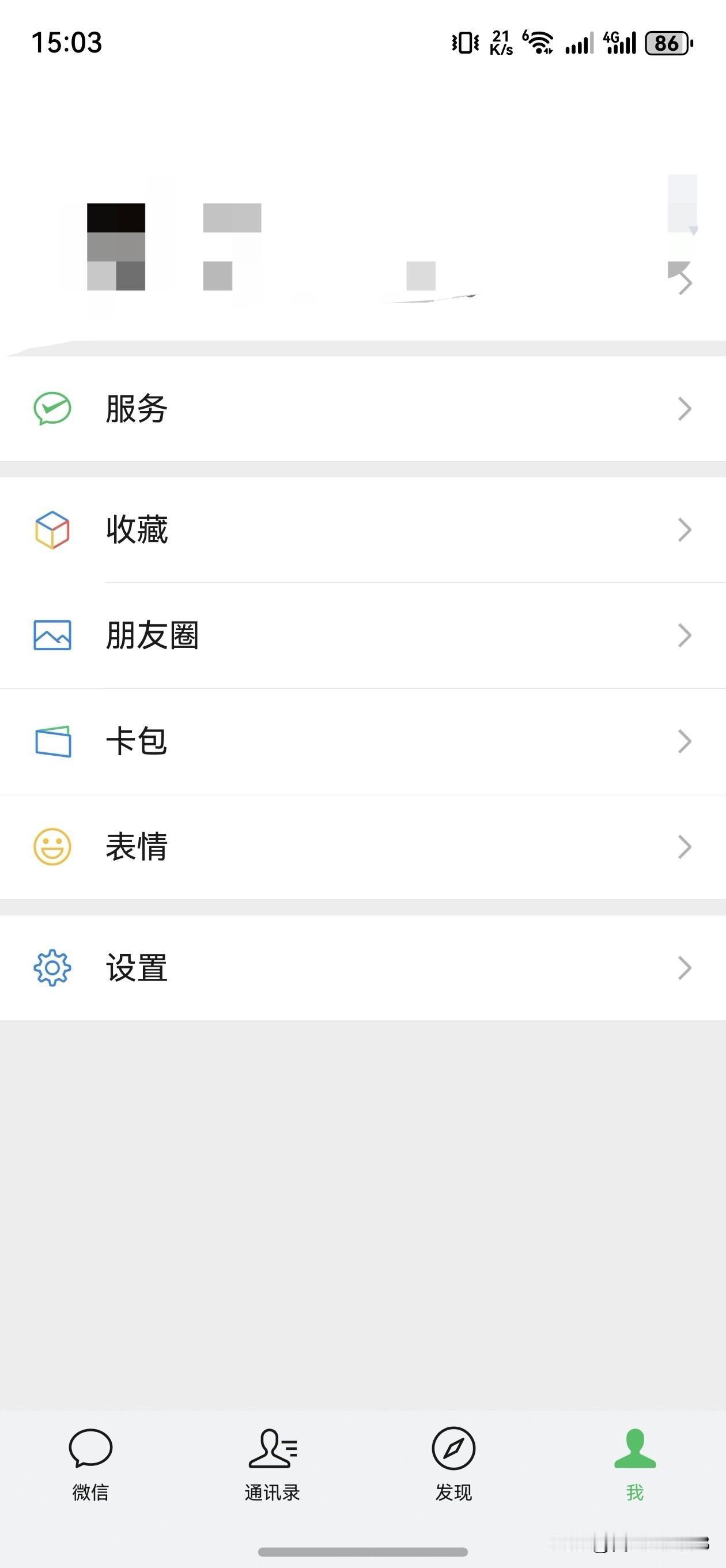This screenshot has width=726, height=1568.
Task: Open the Card Package wallet icon
Action: coord(52,741)
